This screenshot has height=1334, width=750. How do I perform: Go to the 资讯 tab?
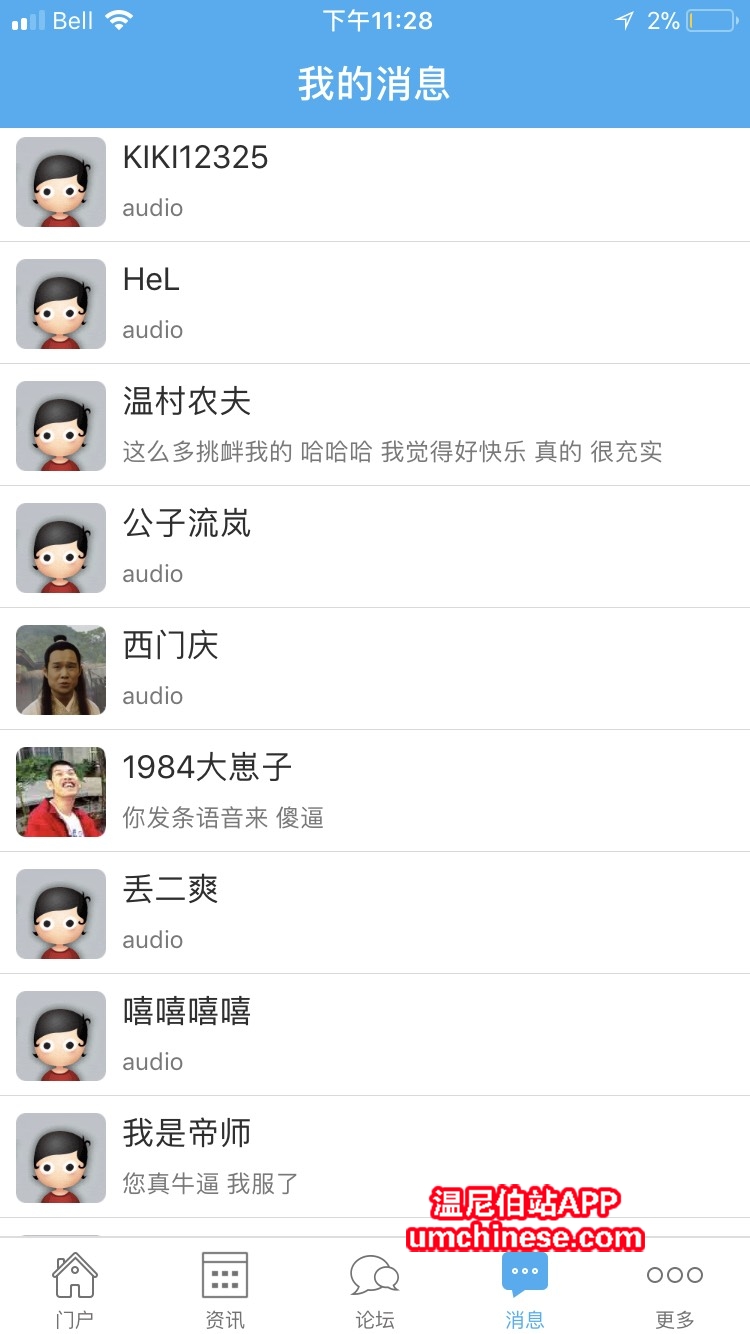click(x=225, y=1288)
